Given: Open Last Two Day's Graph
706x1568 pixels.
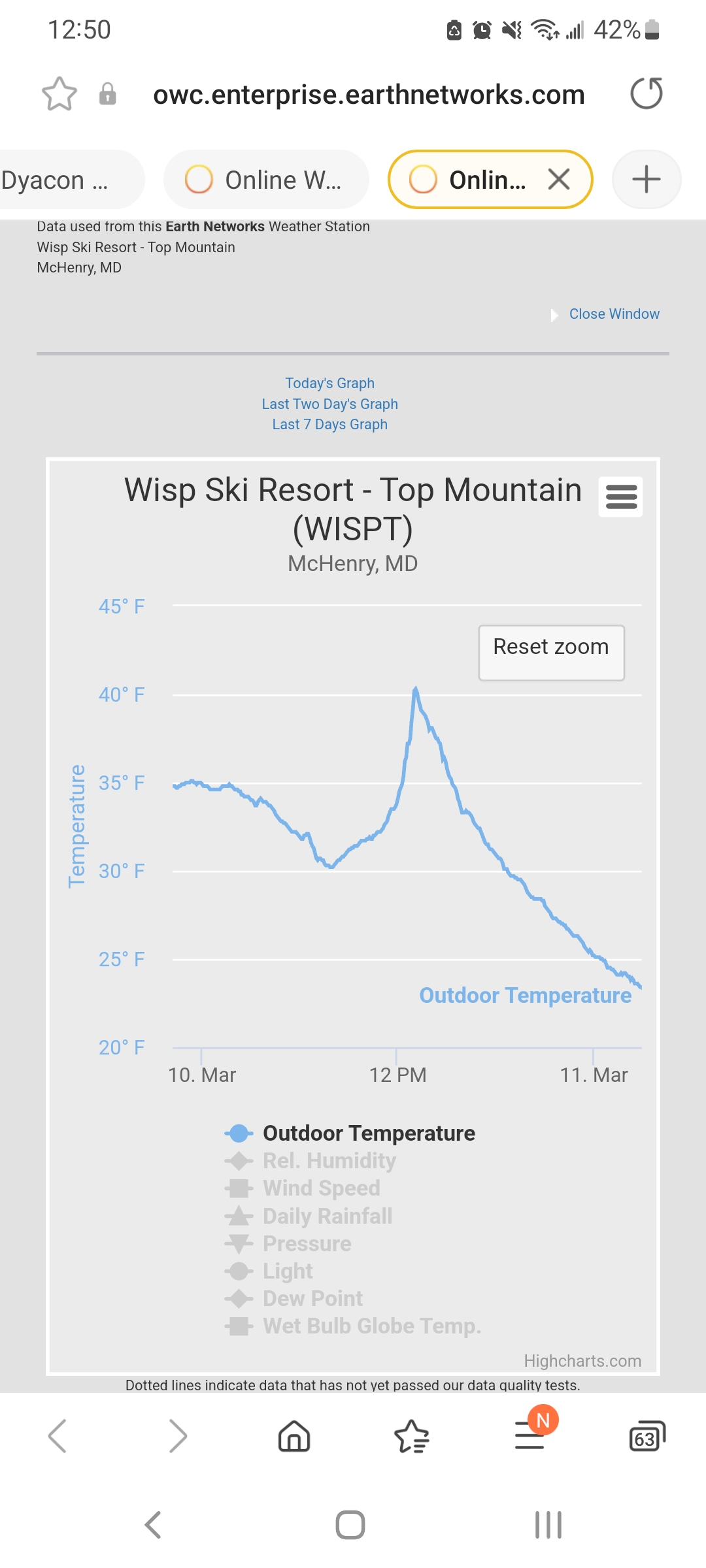Looking at the screenshot, I should pyautogui.click(x=329, y=404).
